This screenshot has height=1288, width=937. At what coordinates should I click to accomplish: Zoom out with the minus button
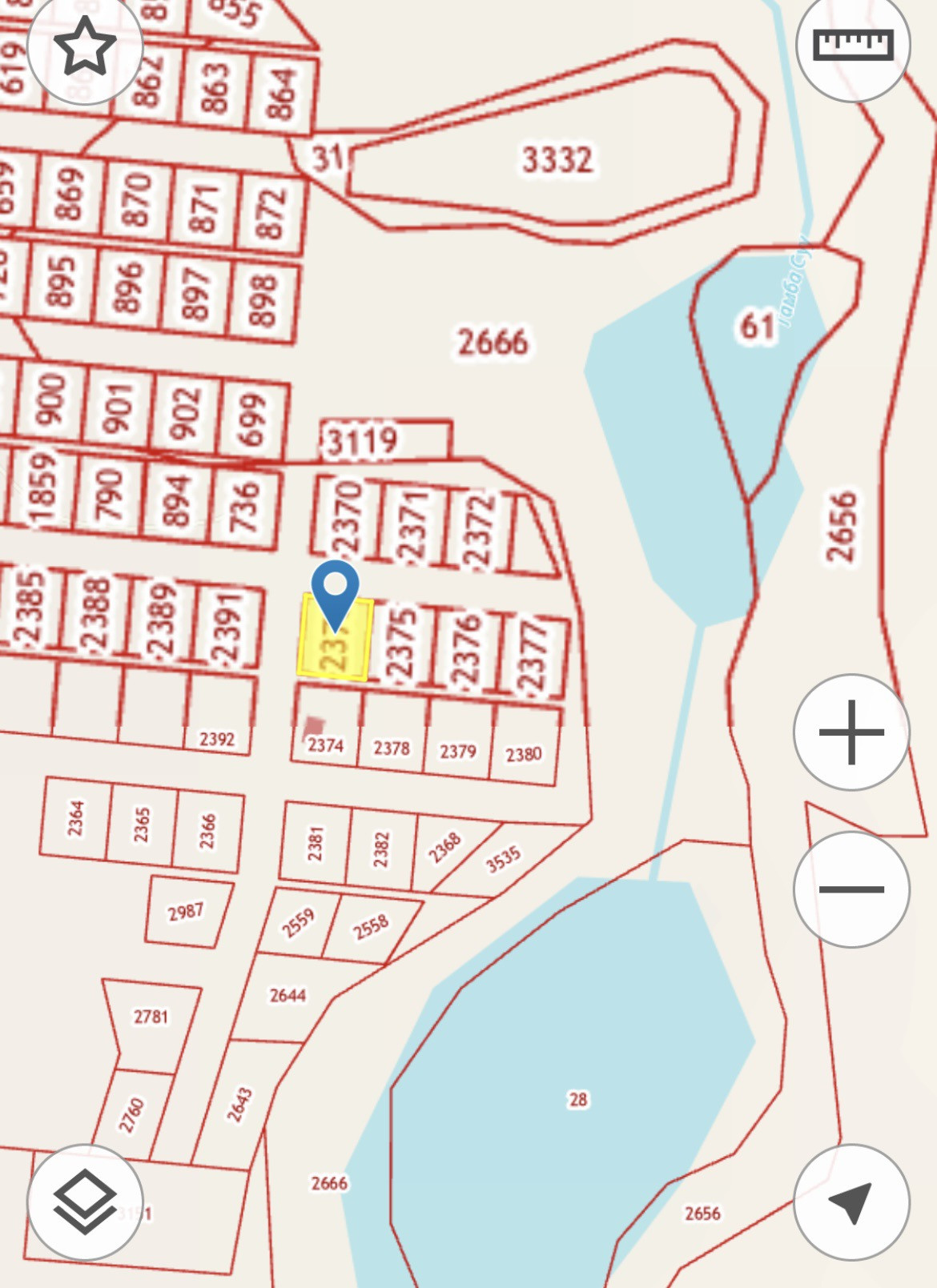[x=851, y=889]
